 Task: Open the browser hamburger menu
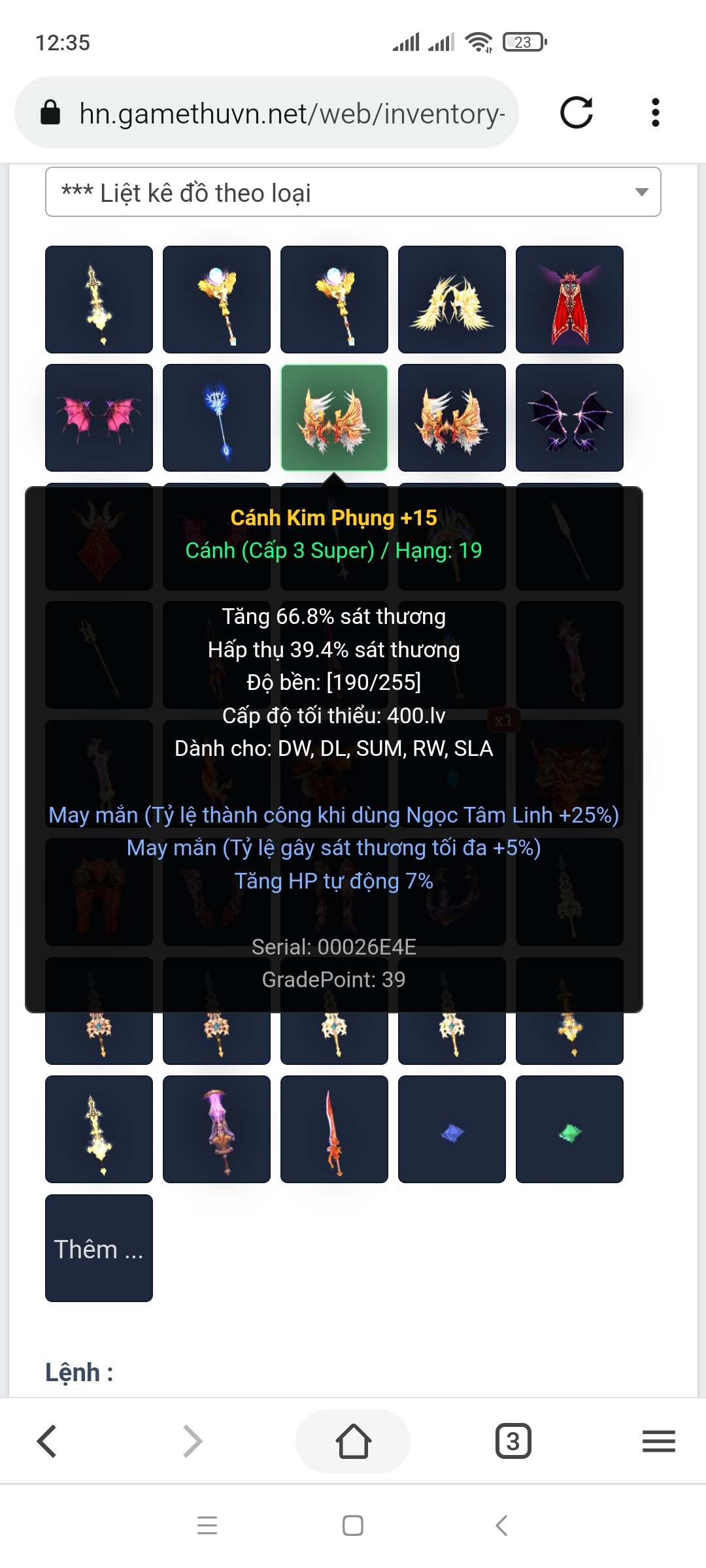pos(658,1441)
